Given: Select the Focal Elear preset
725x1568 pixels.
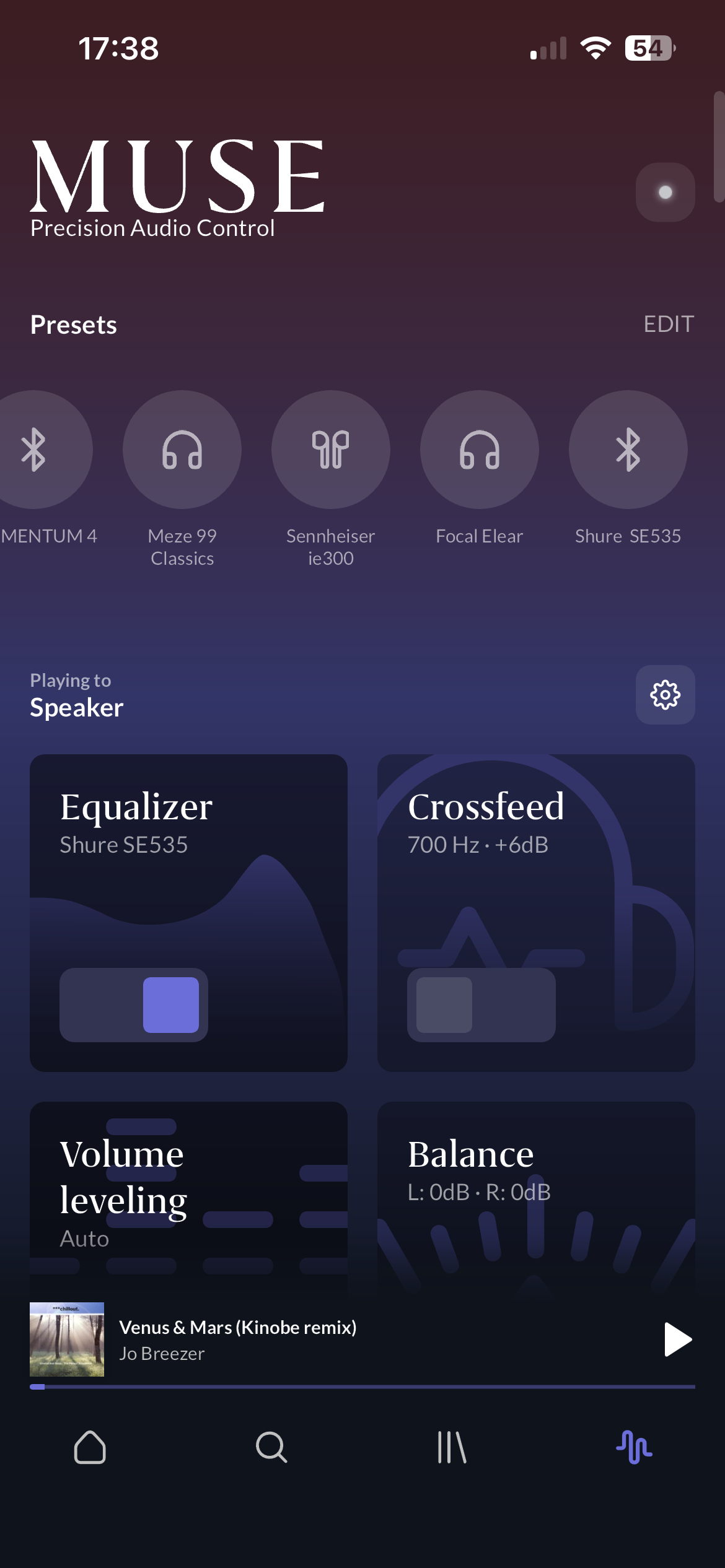Looking at the screenshot, I should point(480,450).
